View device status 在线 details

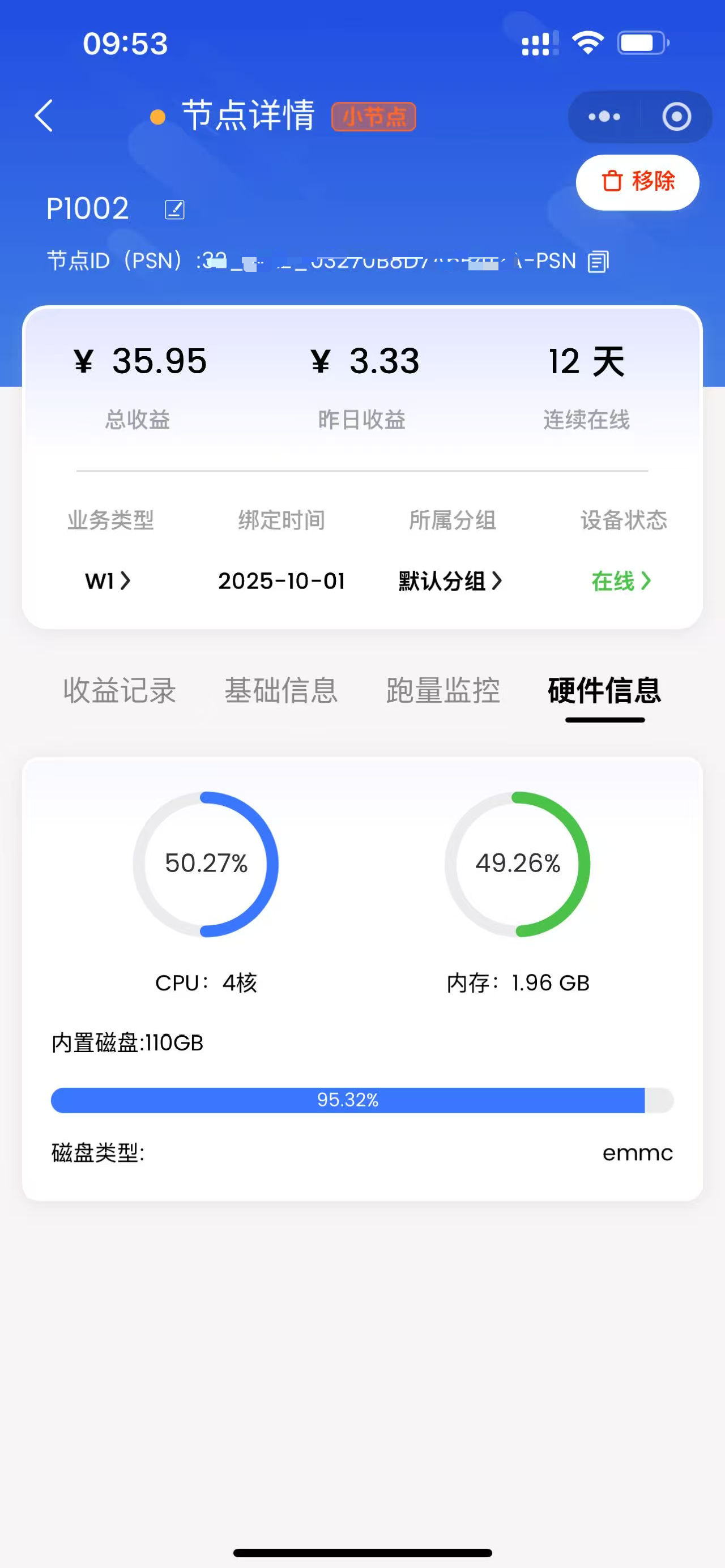pos(621,580)
